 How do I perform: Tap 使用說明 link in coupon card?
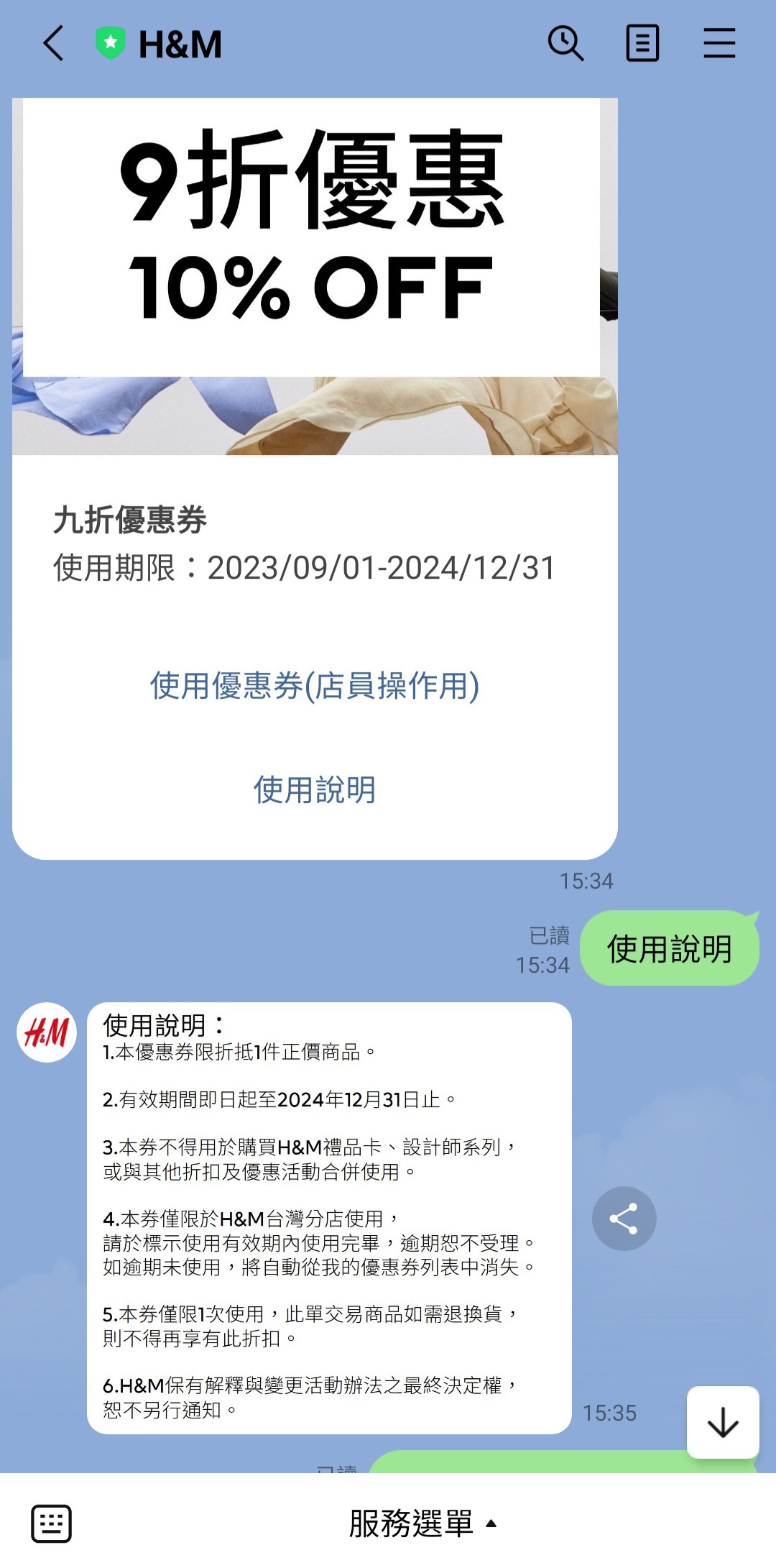[x=315, y=789]
